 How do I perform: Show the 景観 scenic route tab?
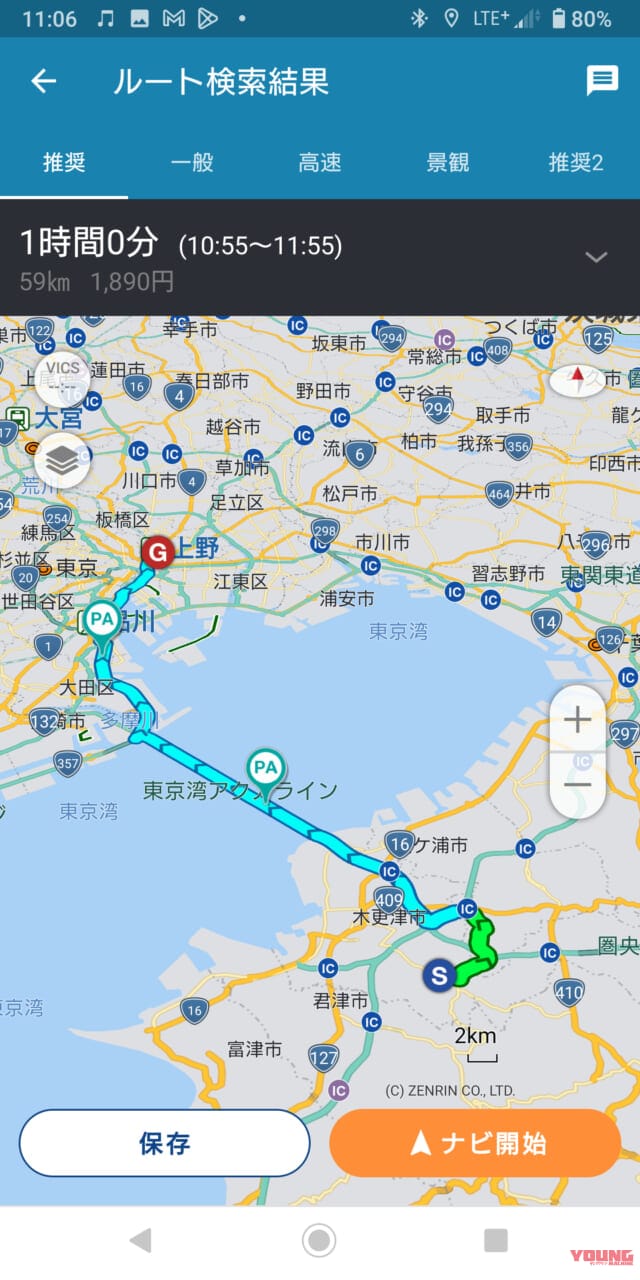coord(448,162)
